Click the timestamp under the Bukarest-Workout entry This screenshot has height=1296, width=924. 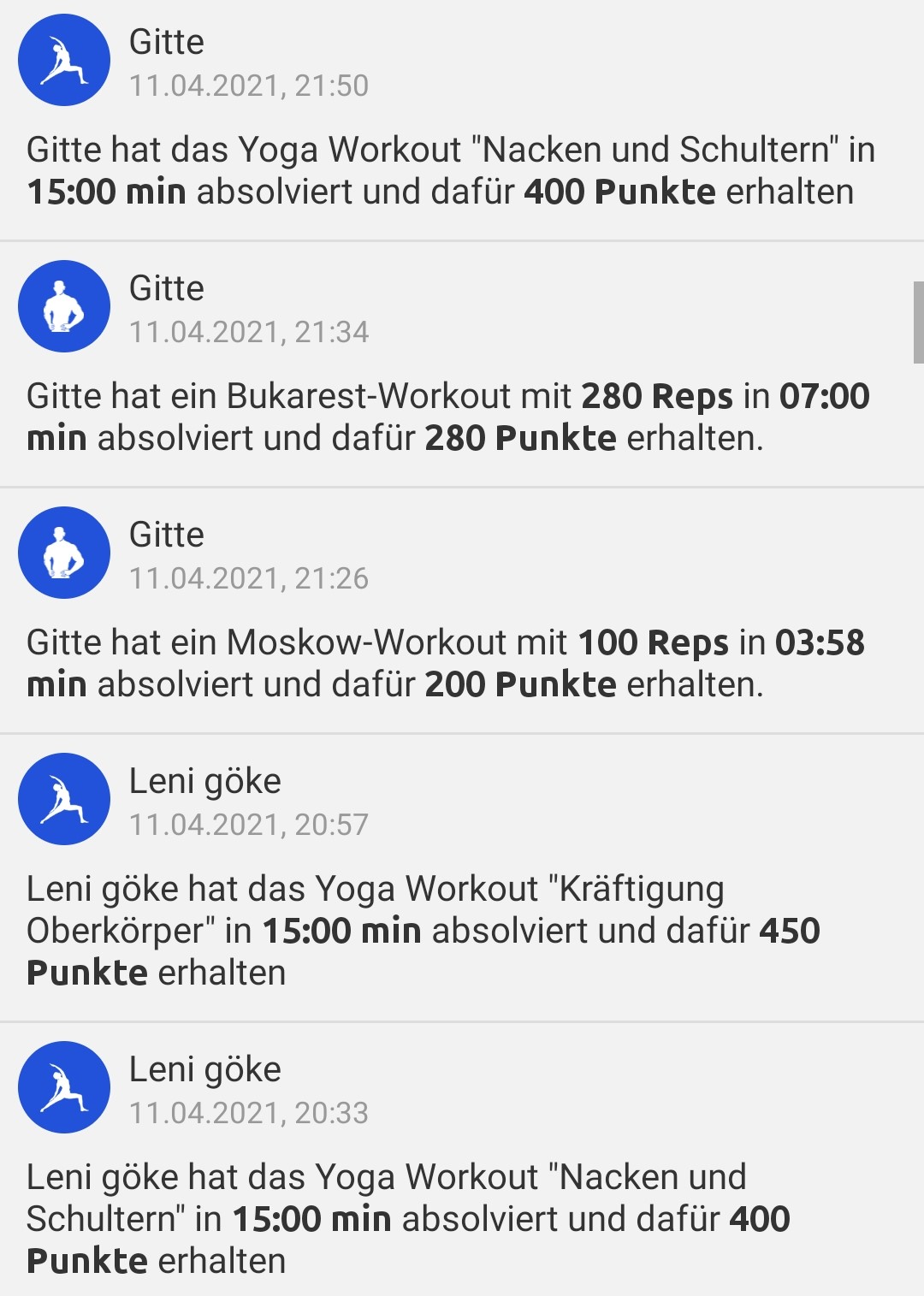(x=248, y=333)
